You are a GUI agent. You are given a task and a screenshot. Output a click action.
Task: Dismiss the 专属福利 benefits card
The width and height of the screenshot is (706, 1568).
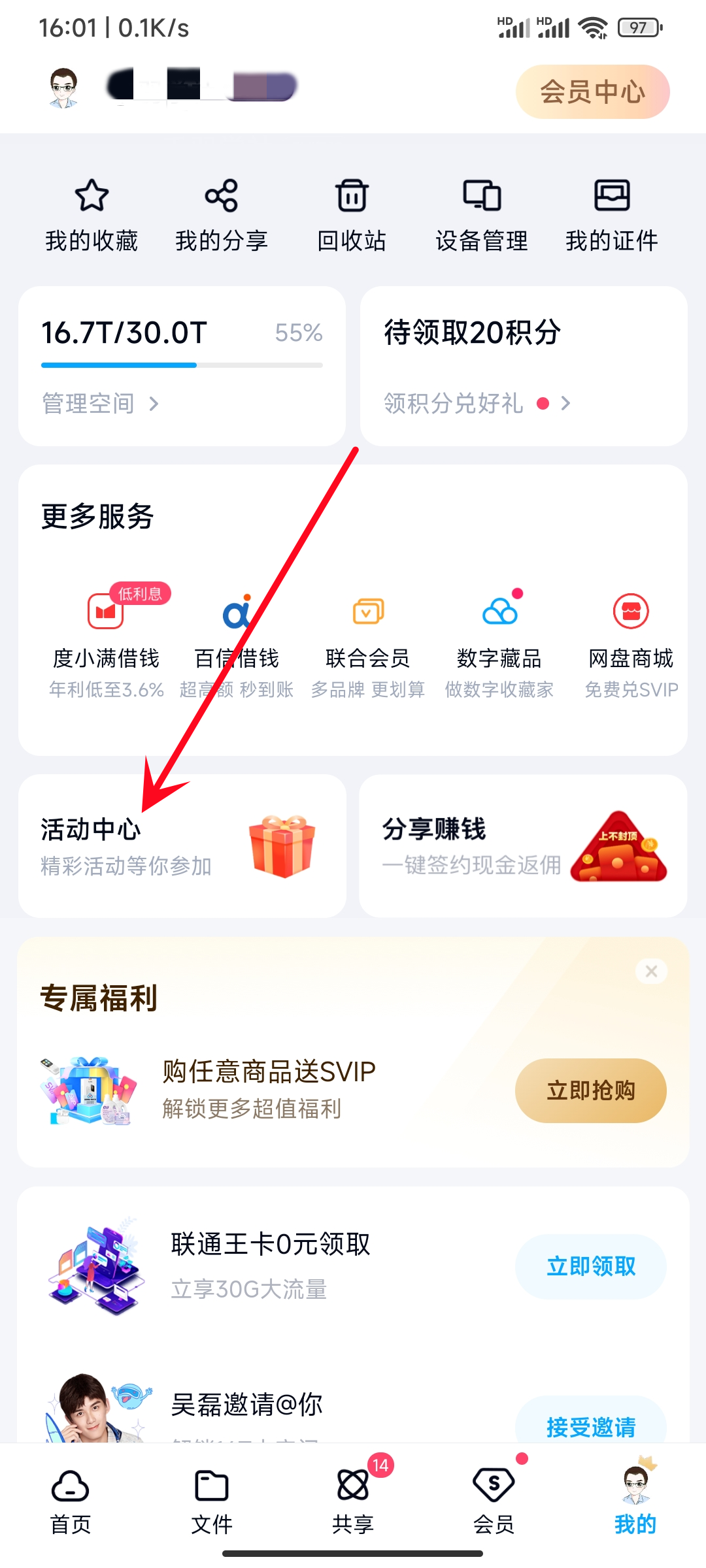pyautogui.click(x=650, y=972)
